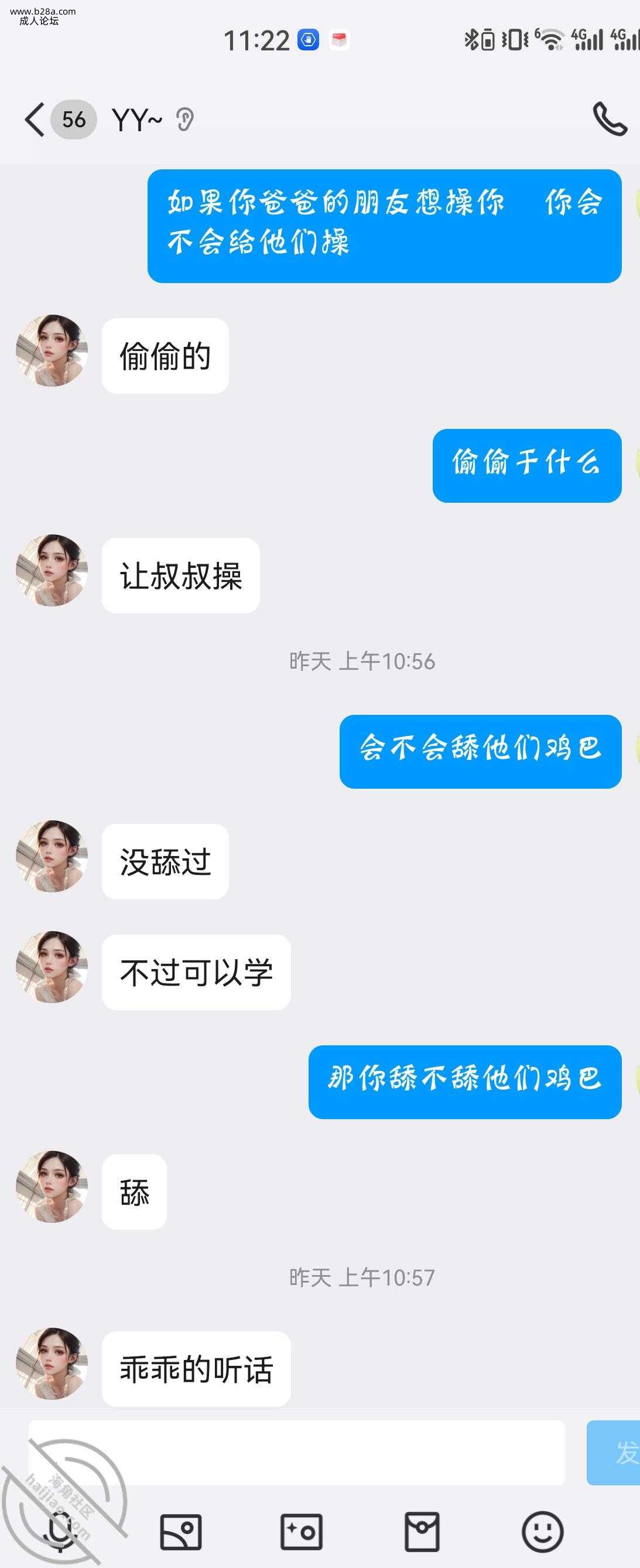Open the red packet option
This screenshot has width=640, height=1568.
tap(422, 1532)
